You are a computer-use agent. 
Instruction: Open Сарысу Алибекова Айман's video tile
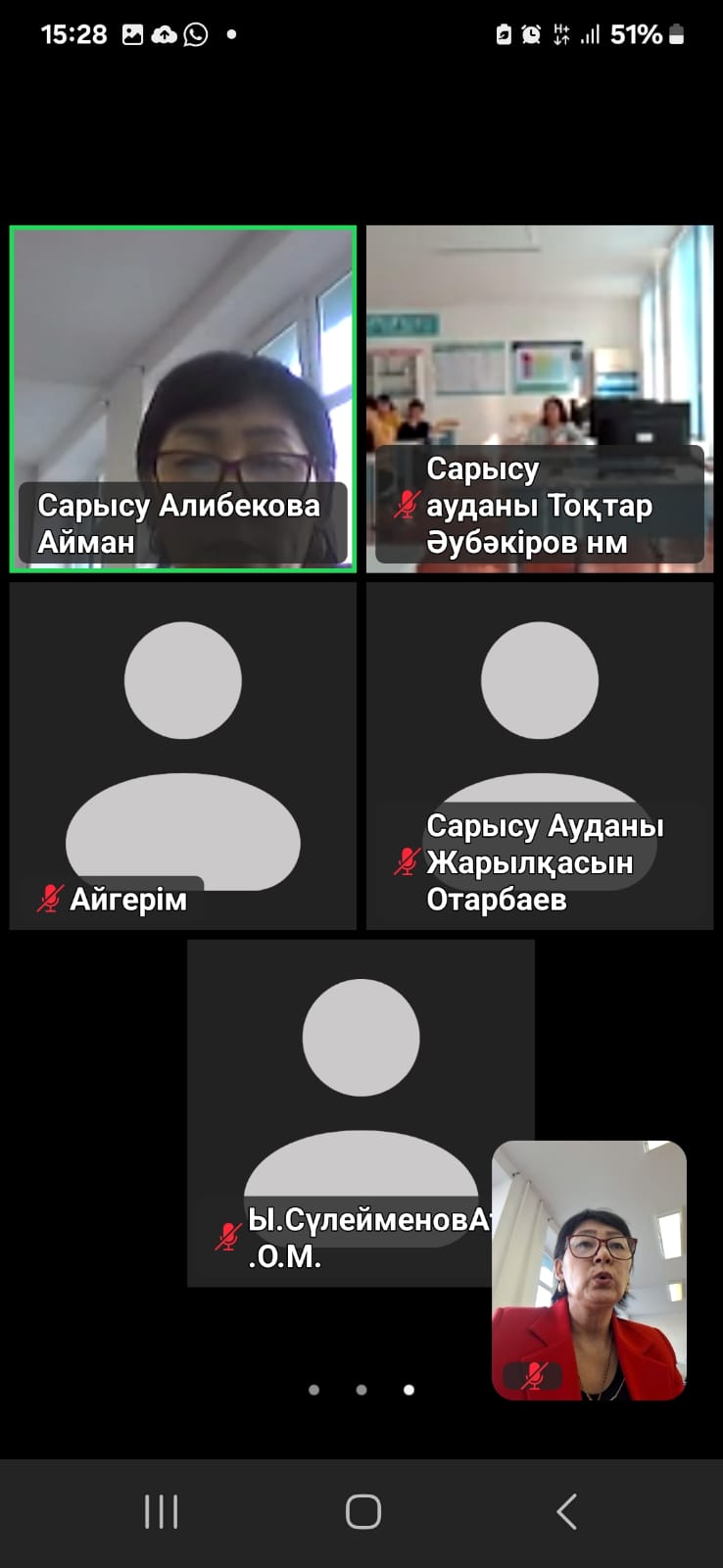pos(183,399)
